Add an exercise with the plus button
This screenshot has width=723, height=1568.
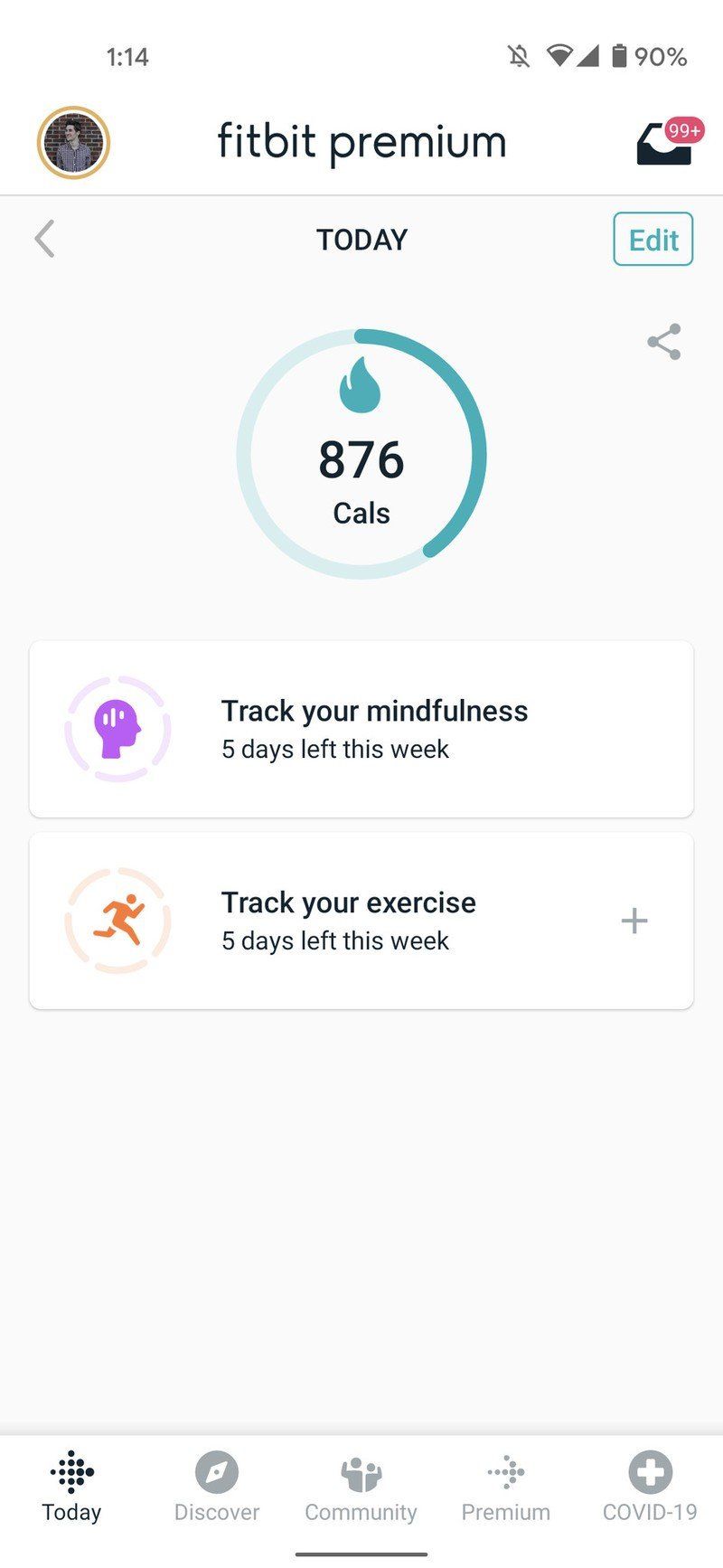point(634,921)
